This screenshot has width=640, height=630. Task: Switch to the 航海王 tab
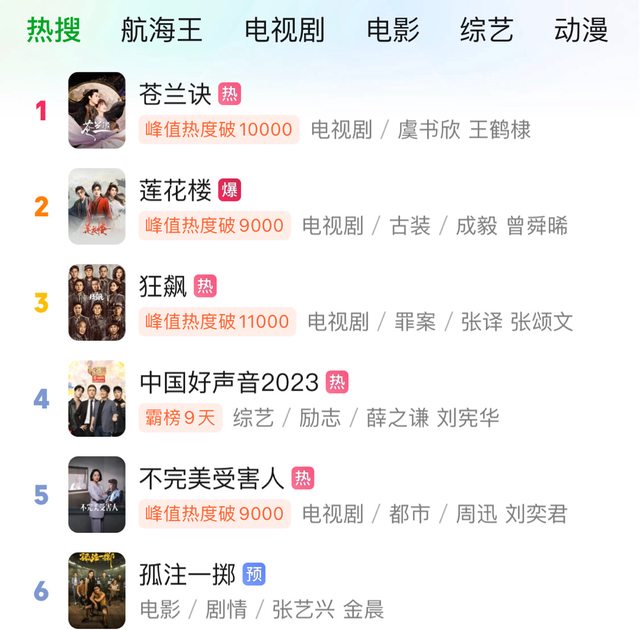pos(161,30)
